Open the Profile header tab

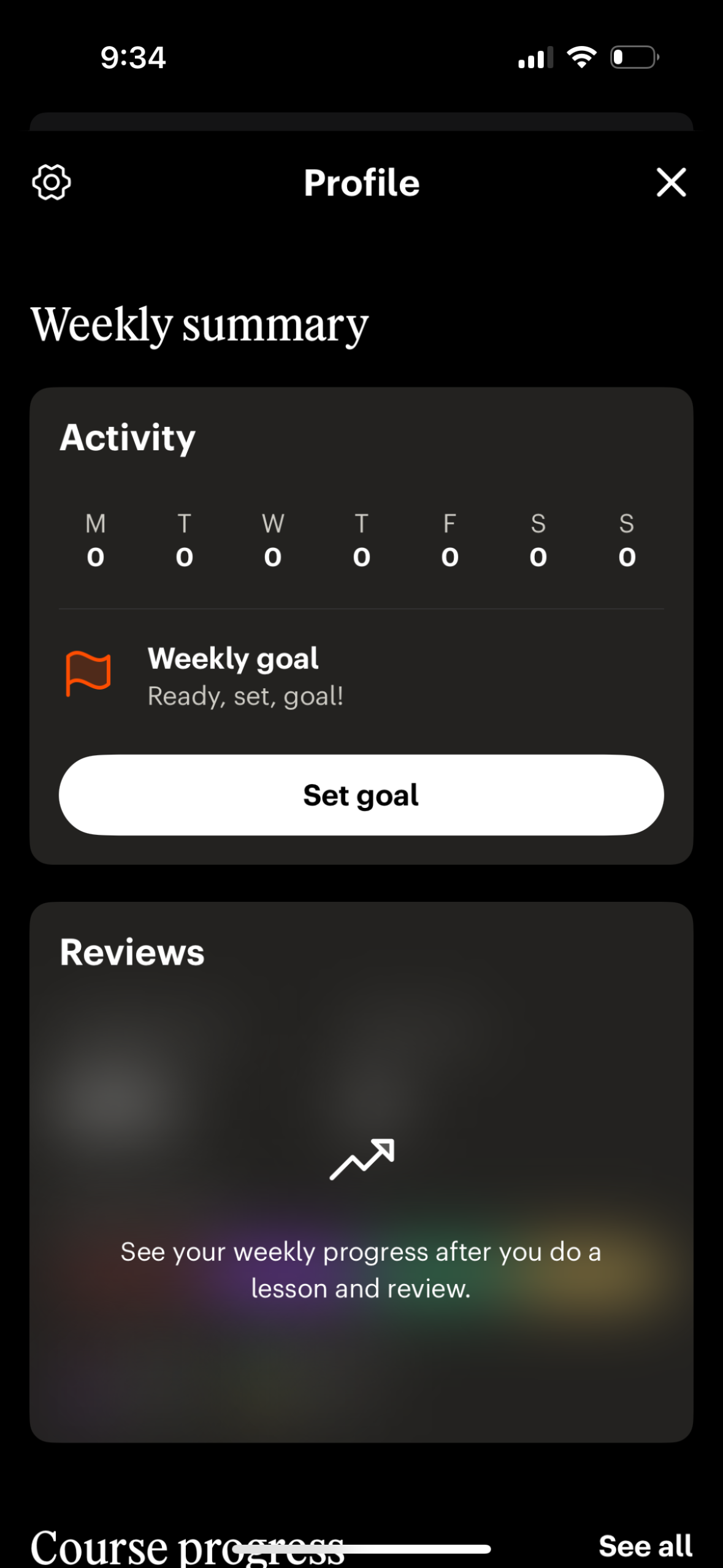[361, 182]
